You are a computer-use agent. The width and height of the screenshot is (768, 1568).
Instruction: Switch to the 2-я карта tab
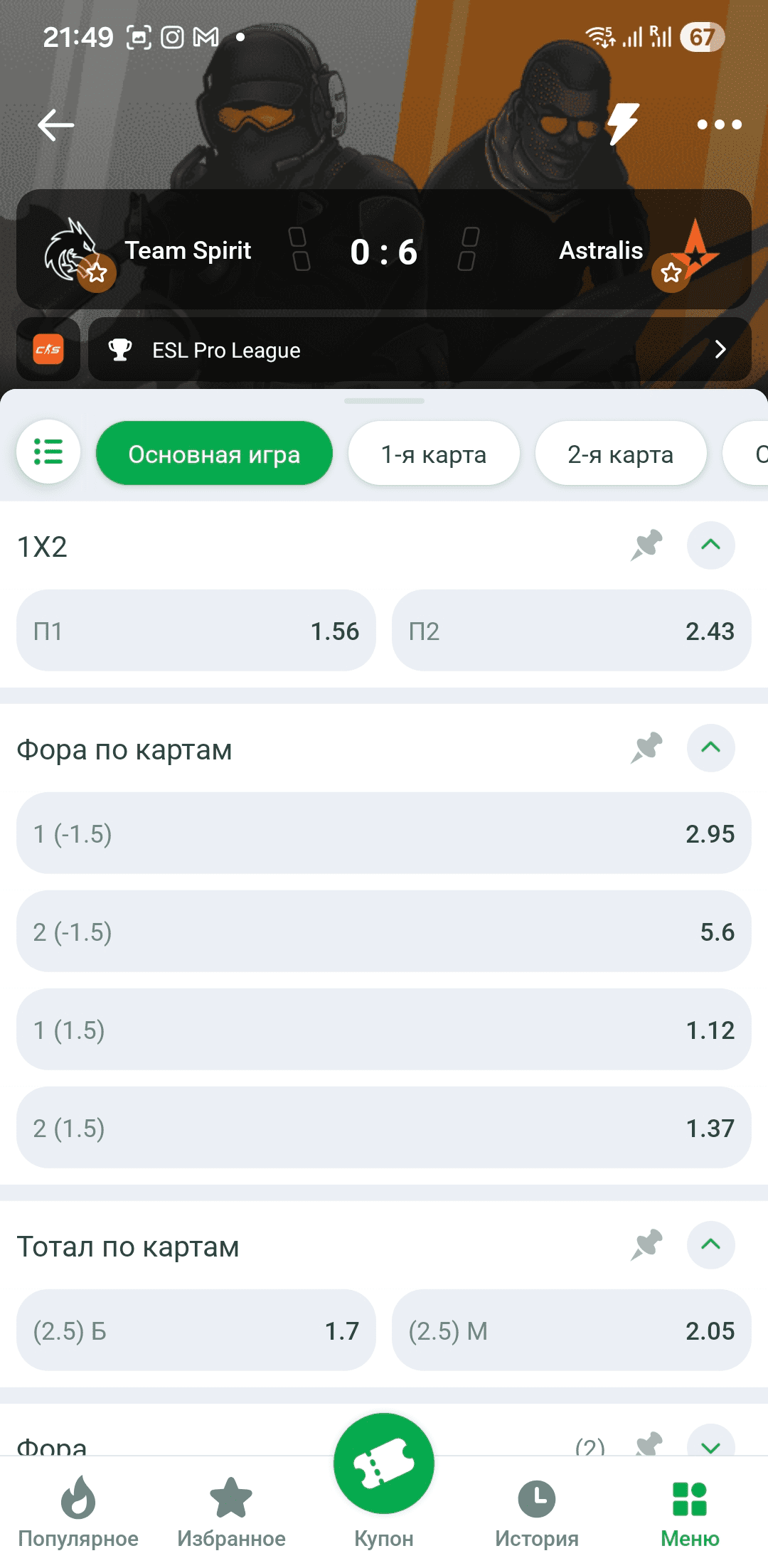tap(620, 454)
